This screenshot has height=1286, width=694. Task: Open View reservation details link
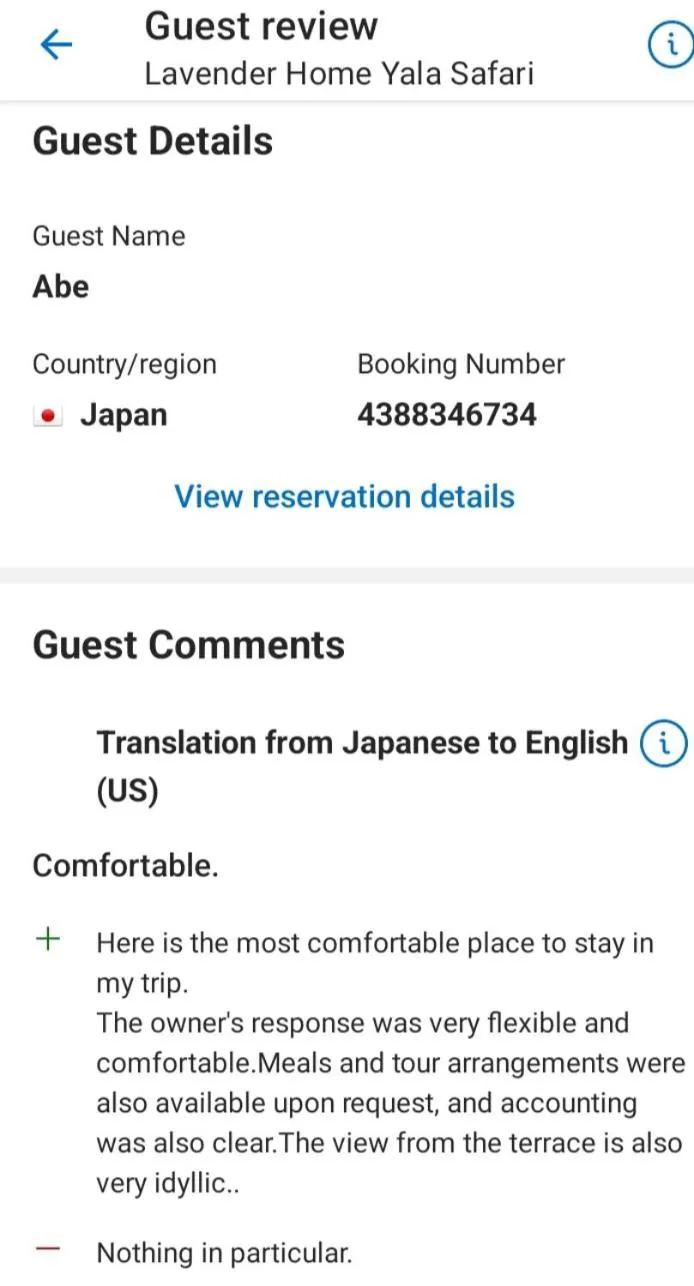(x=345, y=497)
